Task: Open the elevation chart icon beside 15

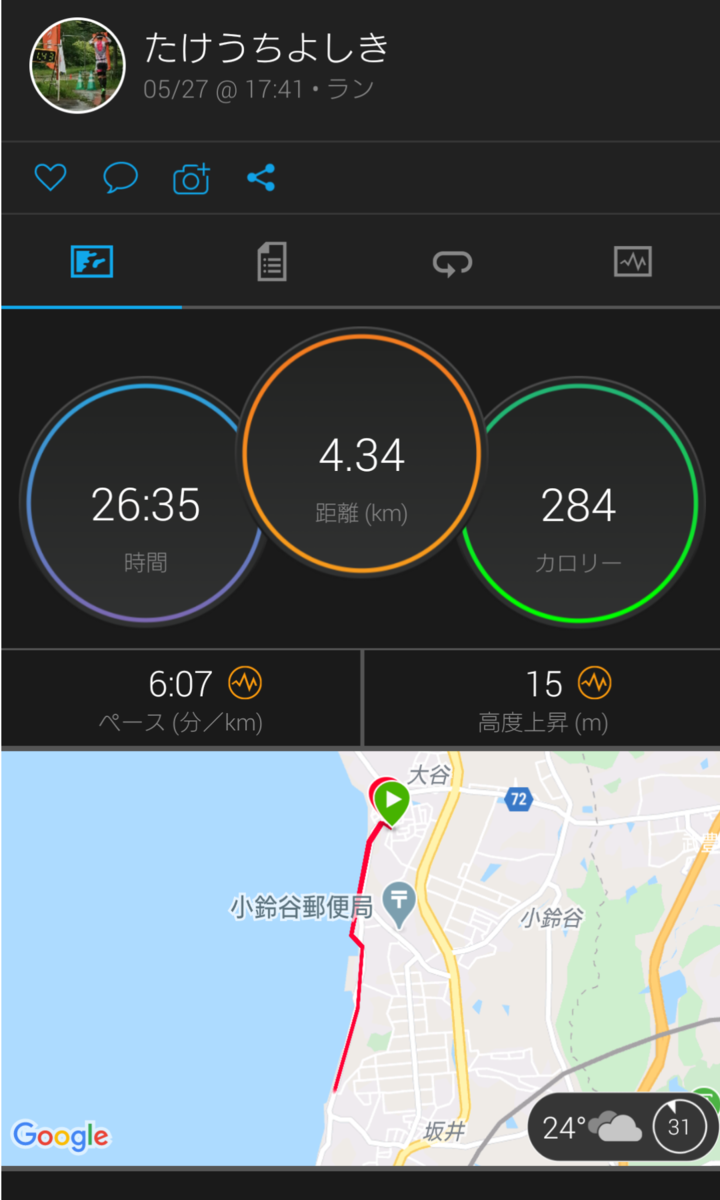Action: [594, 684]
